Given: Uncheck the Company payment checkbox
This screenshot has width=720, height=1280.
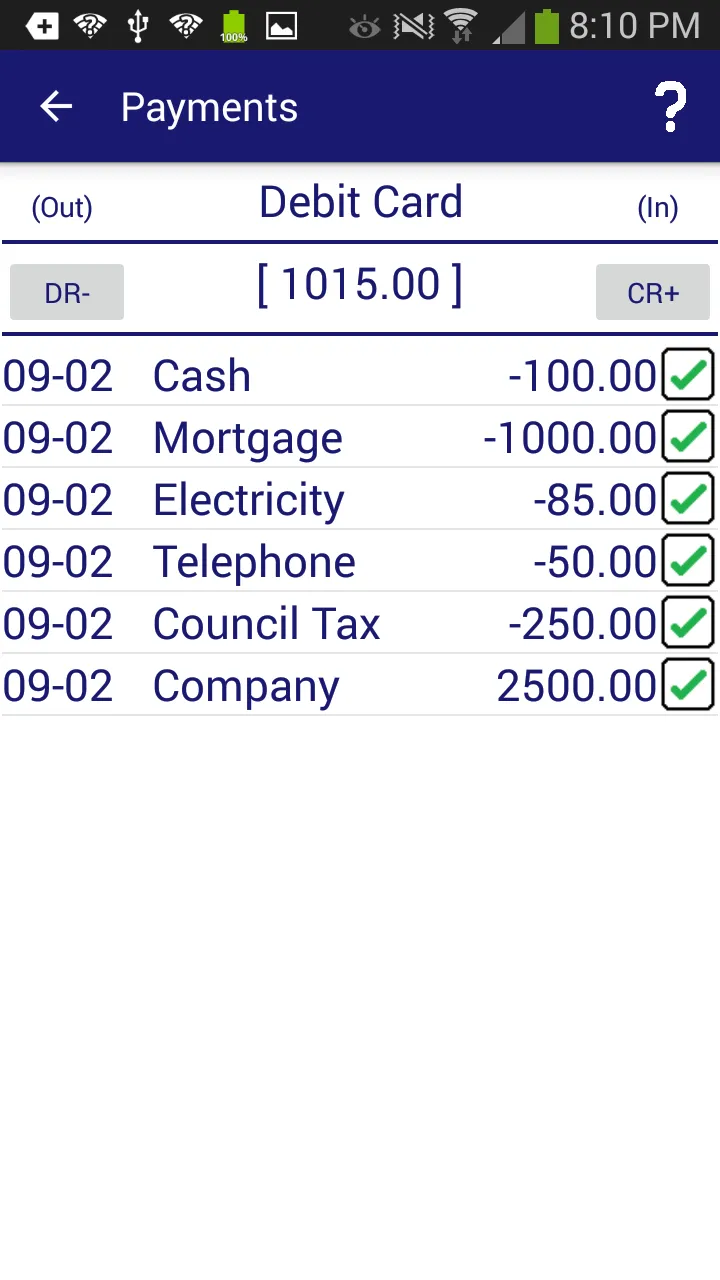Looking at the screenshot, I should [688, 685].
